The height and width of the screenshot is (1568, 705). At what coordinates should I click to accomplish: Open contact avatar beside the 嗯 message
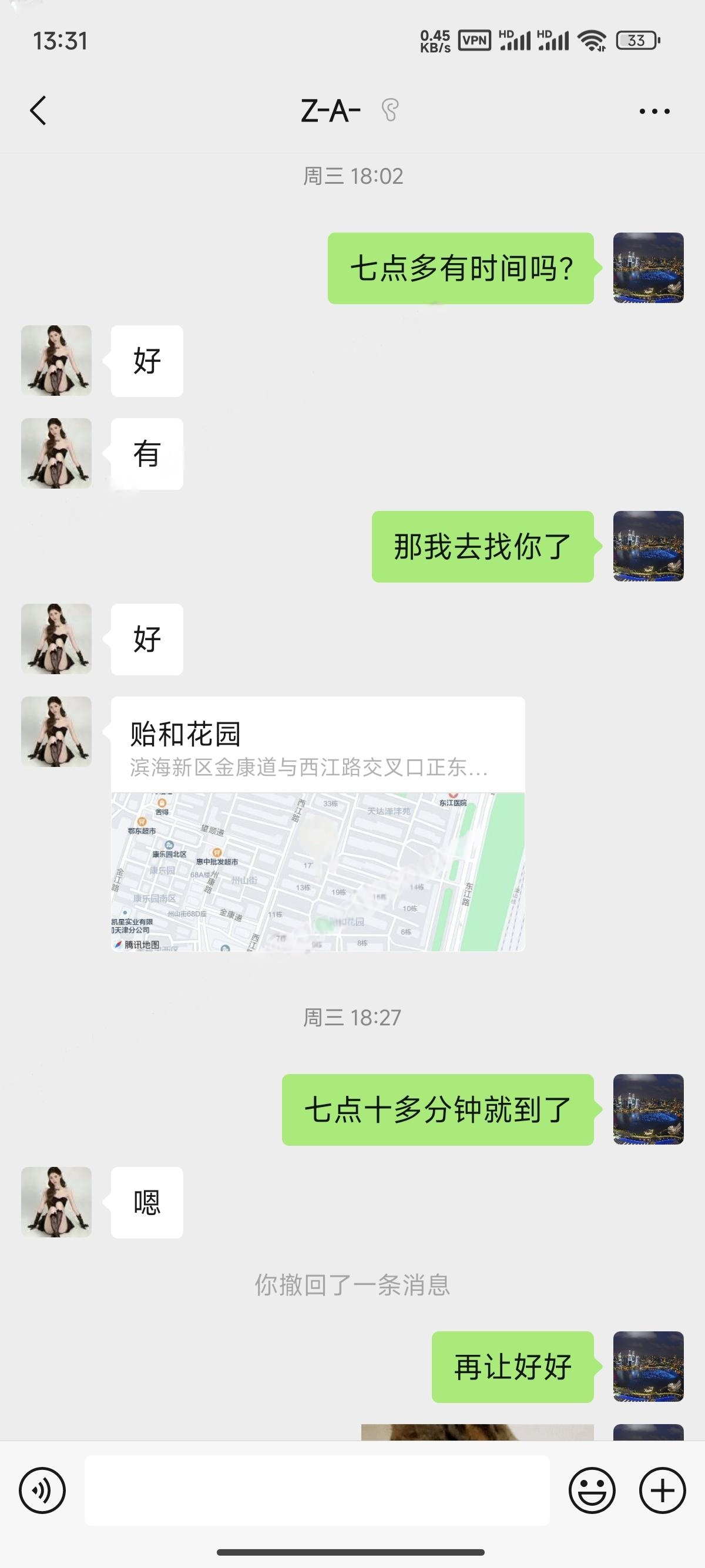[56, 1202]
